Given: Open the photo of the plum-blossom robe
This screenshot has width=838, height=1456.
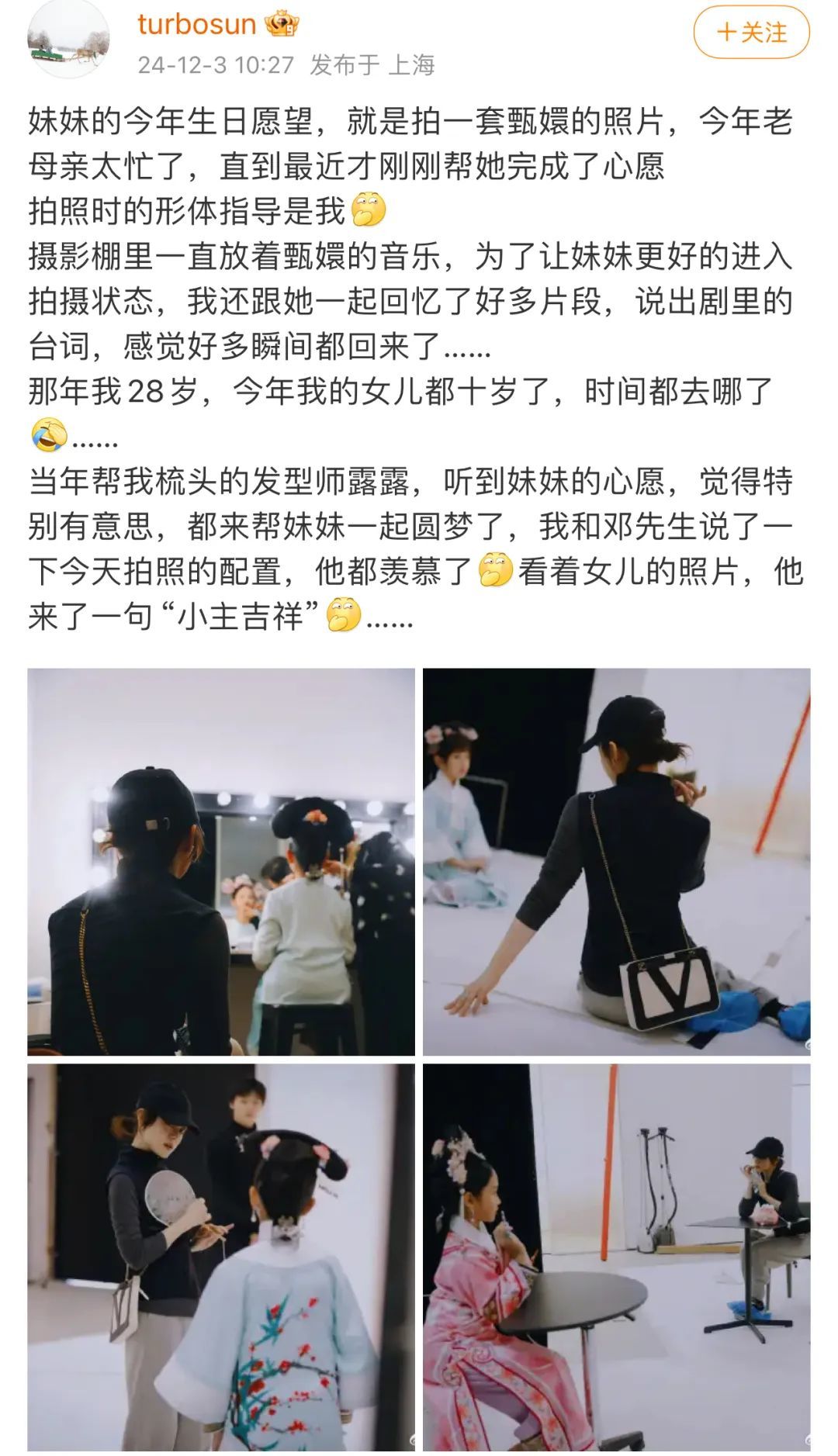Looking at the screenshot, I should [x=221, y=1257].
